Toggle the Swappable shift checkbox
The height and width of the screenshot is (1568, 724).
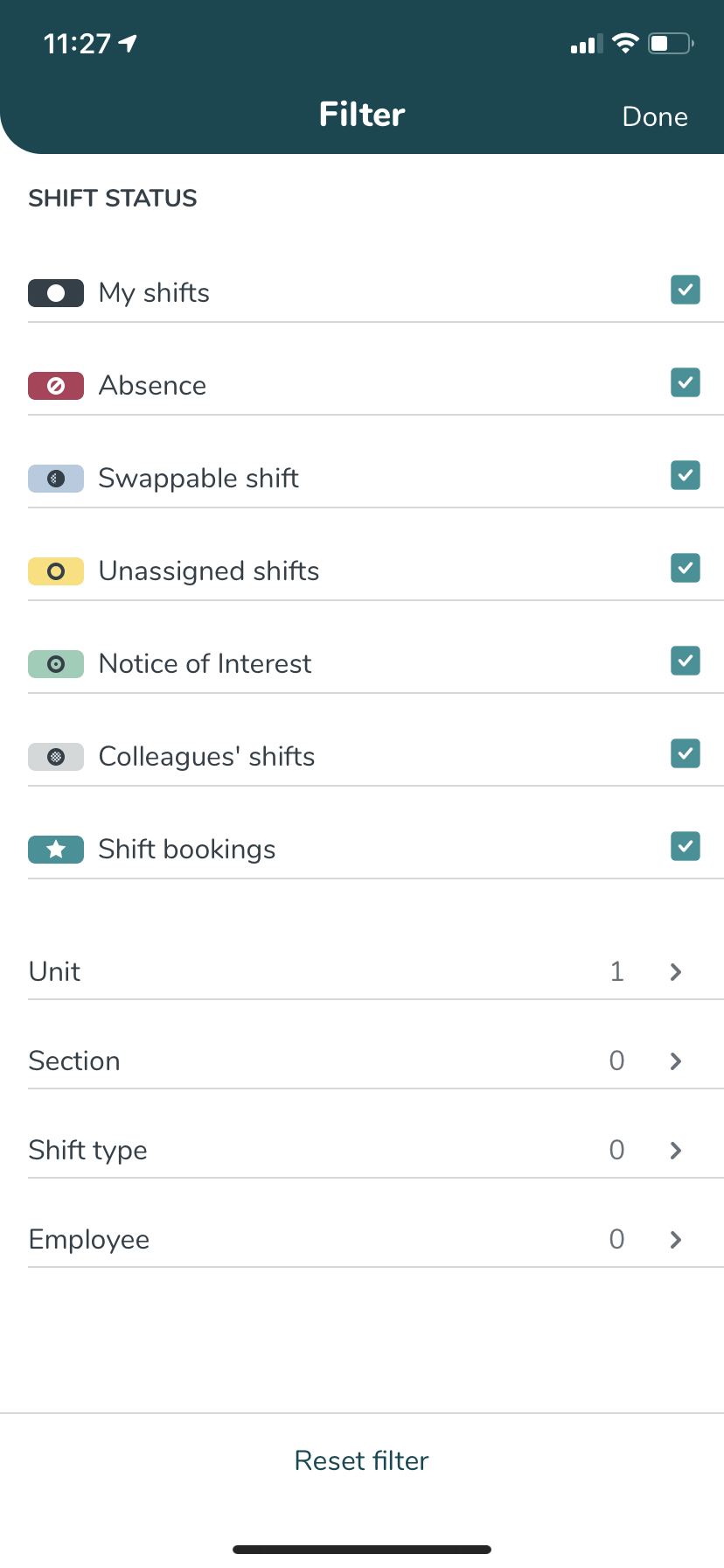pyautogui.click(x=686, y=475)
